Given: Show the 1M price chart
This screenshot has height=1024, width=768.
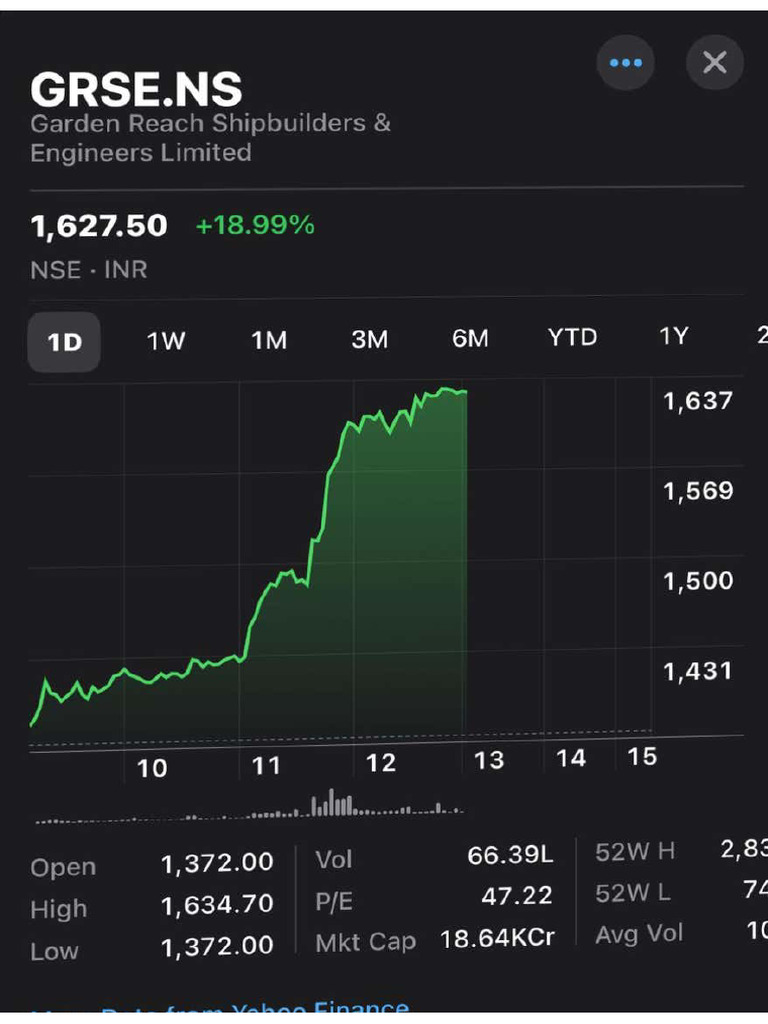Looking at the screenshot, I should point(268,340).
